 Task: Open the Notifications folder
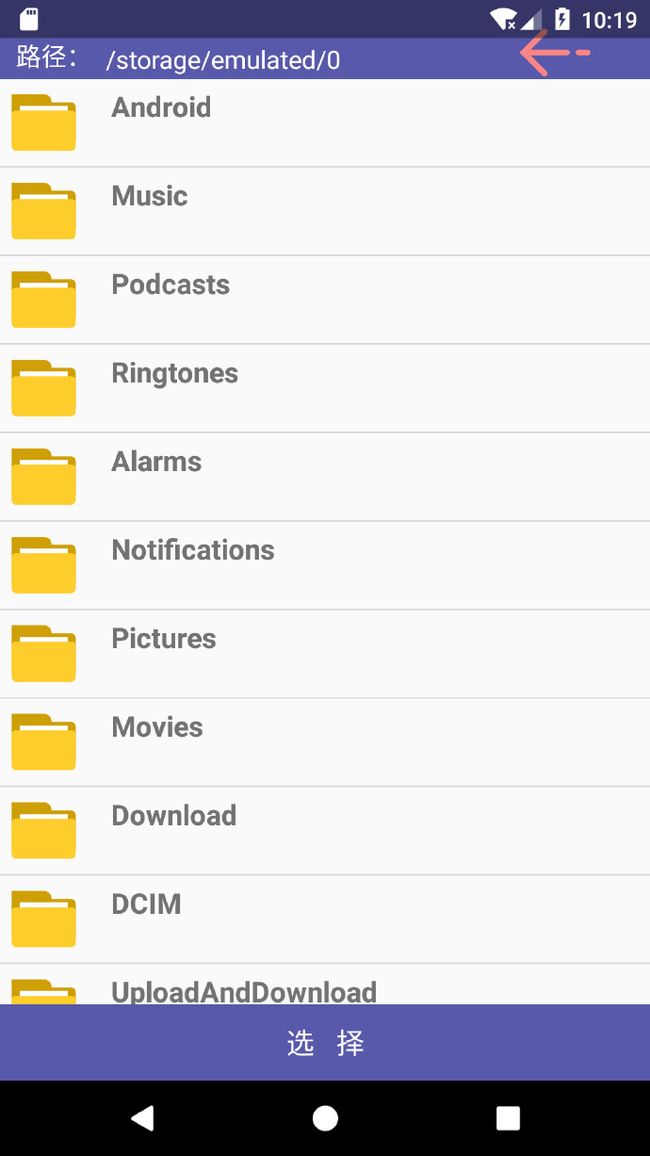[x=325, y=565]
